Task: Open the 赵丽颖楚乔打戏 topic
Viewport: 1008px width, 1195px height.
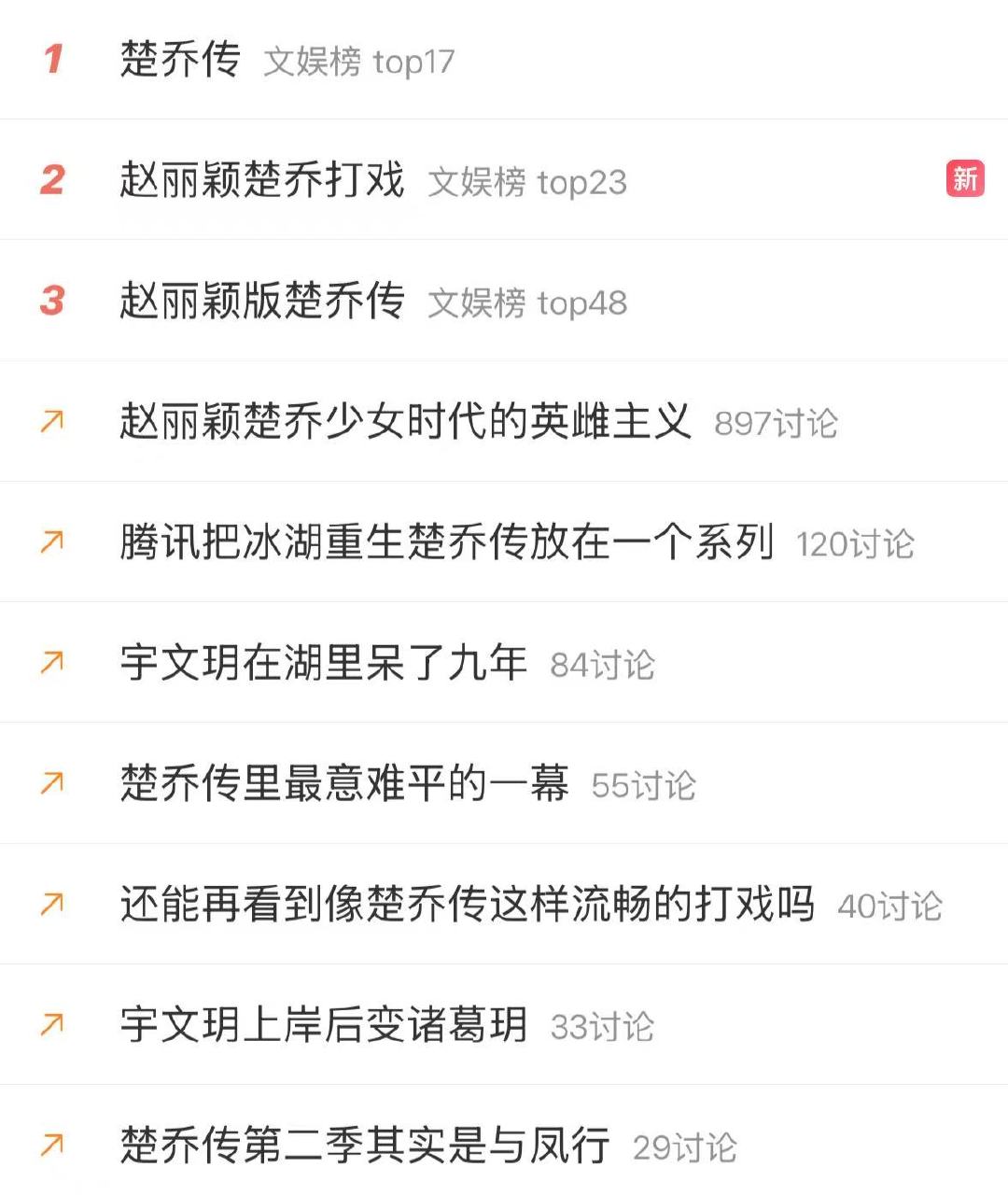Action: tap(264, 179)
